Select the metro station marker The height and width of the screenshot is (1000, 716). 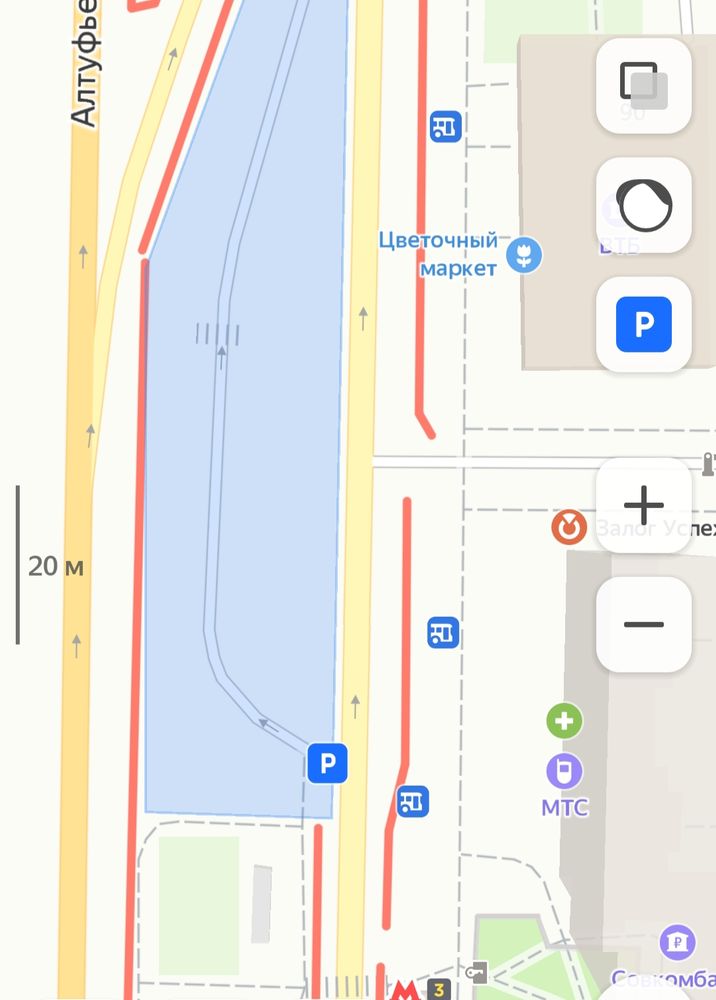click(404, 990)
